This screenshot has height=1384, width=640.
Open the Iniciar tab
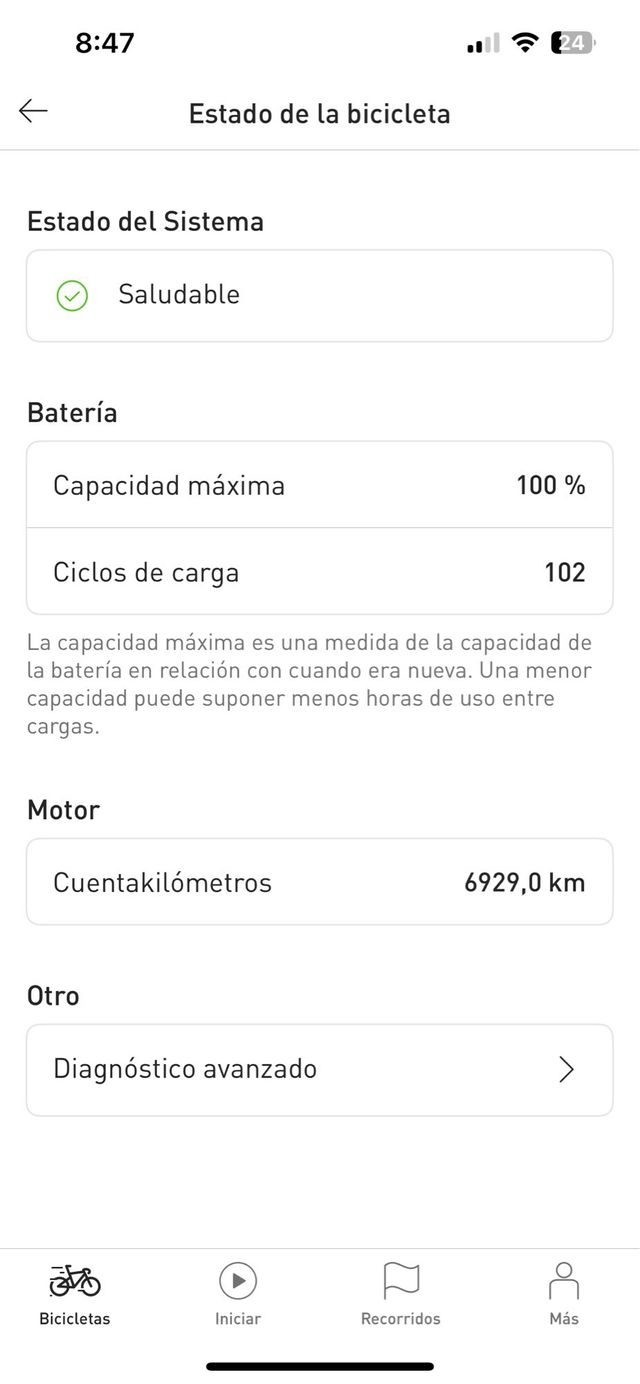(x=238, y=1293)
